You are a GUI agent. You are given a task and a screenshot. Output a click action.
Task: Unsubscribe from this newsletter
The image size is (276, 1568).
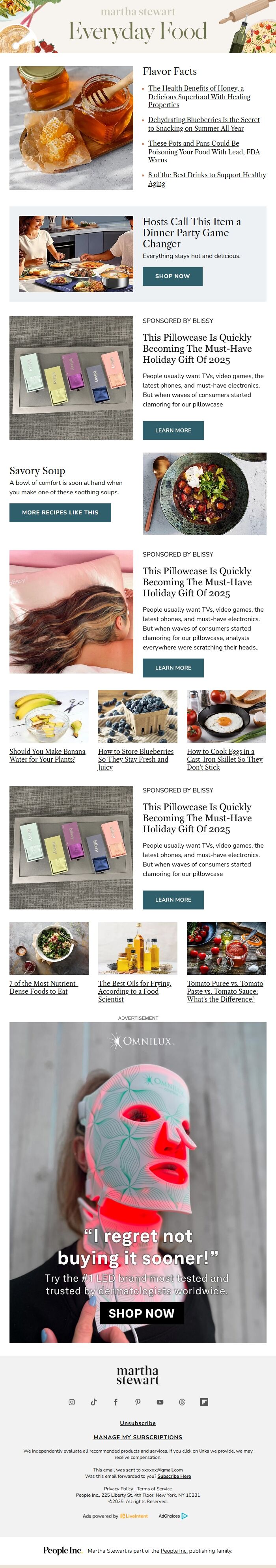[138, 1423]
